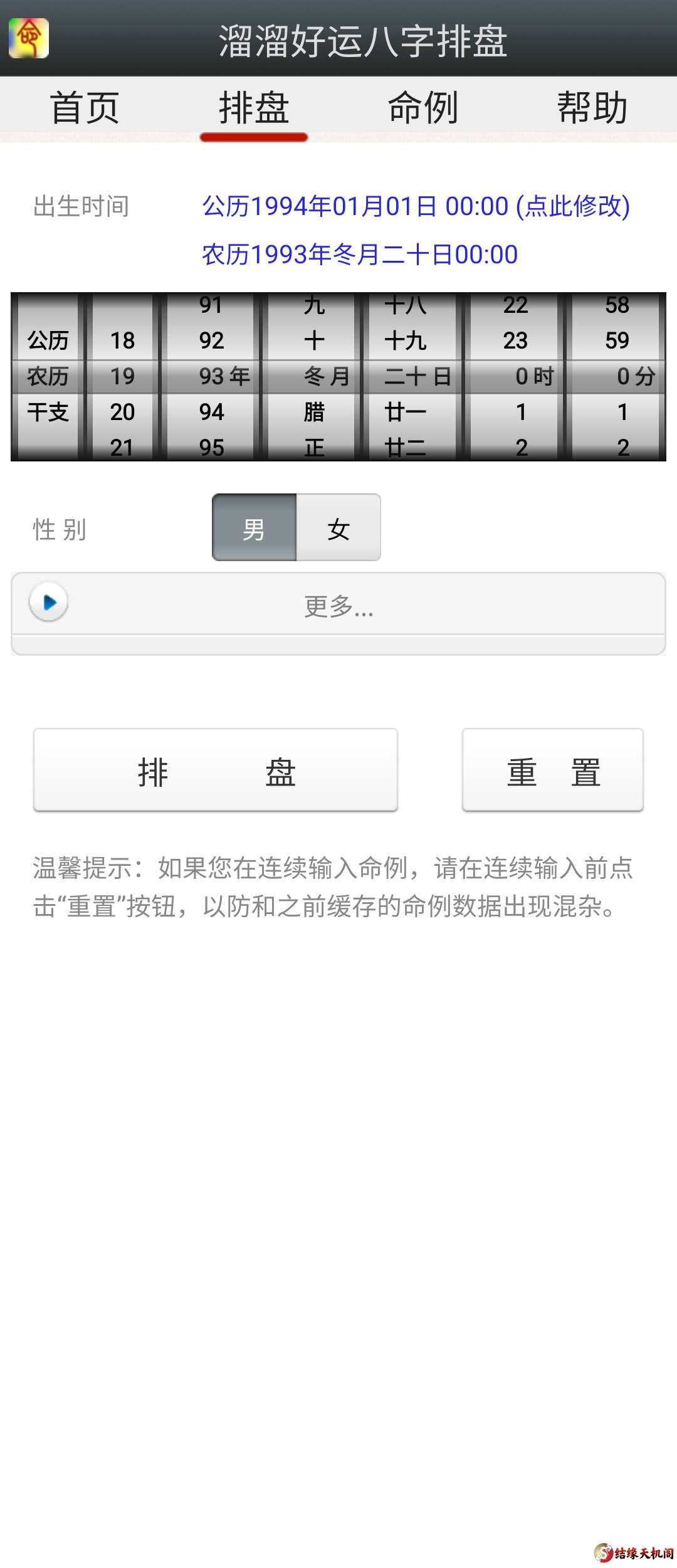Expand the 更多... options section
The height and width of the screenshot is (1568, 677).
[x=338, y=605]
